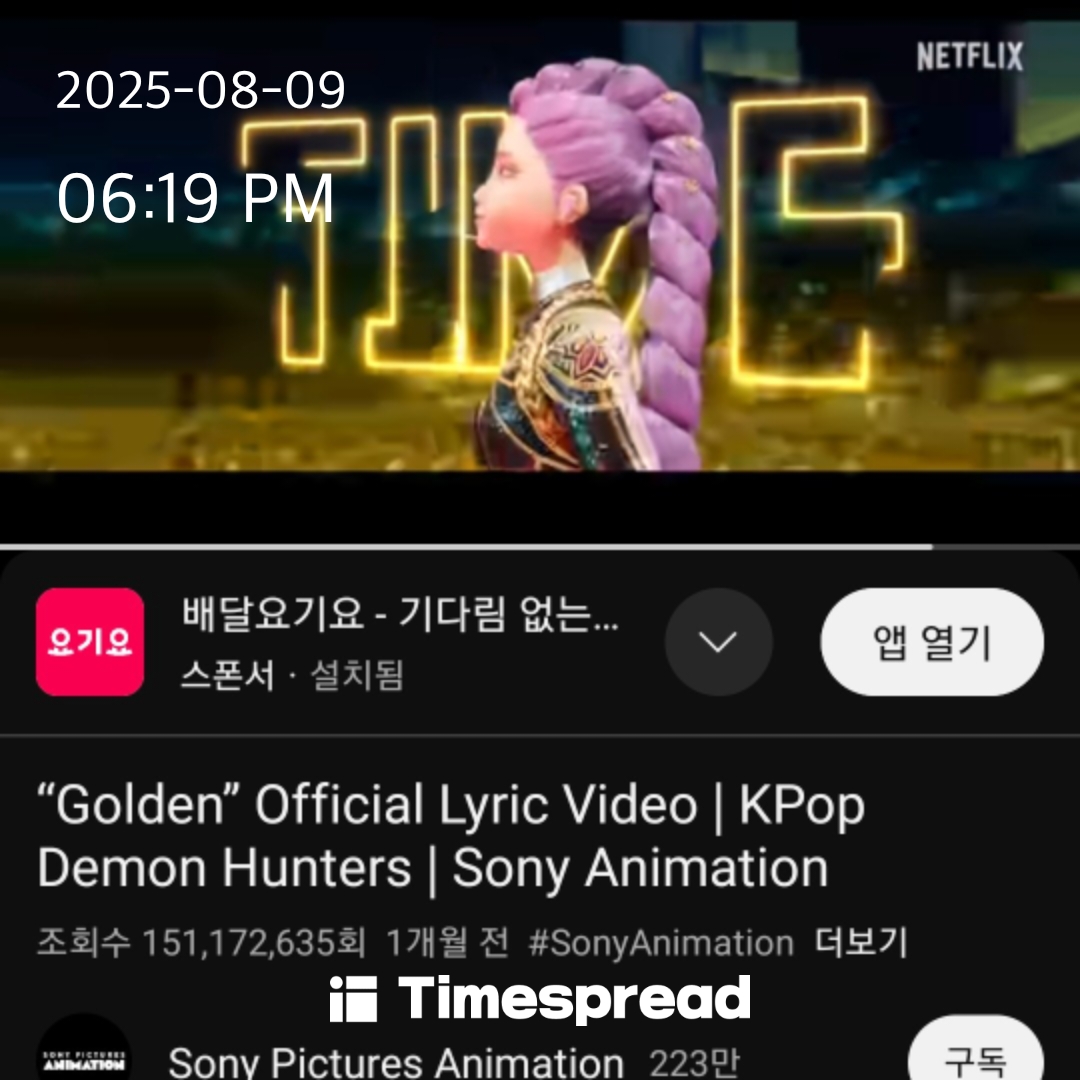Expand the video description via 더보기

[x=860, y=942]
